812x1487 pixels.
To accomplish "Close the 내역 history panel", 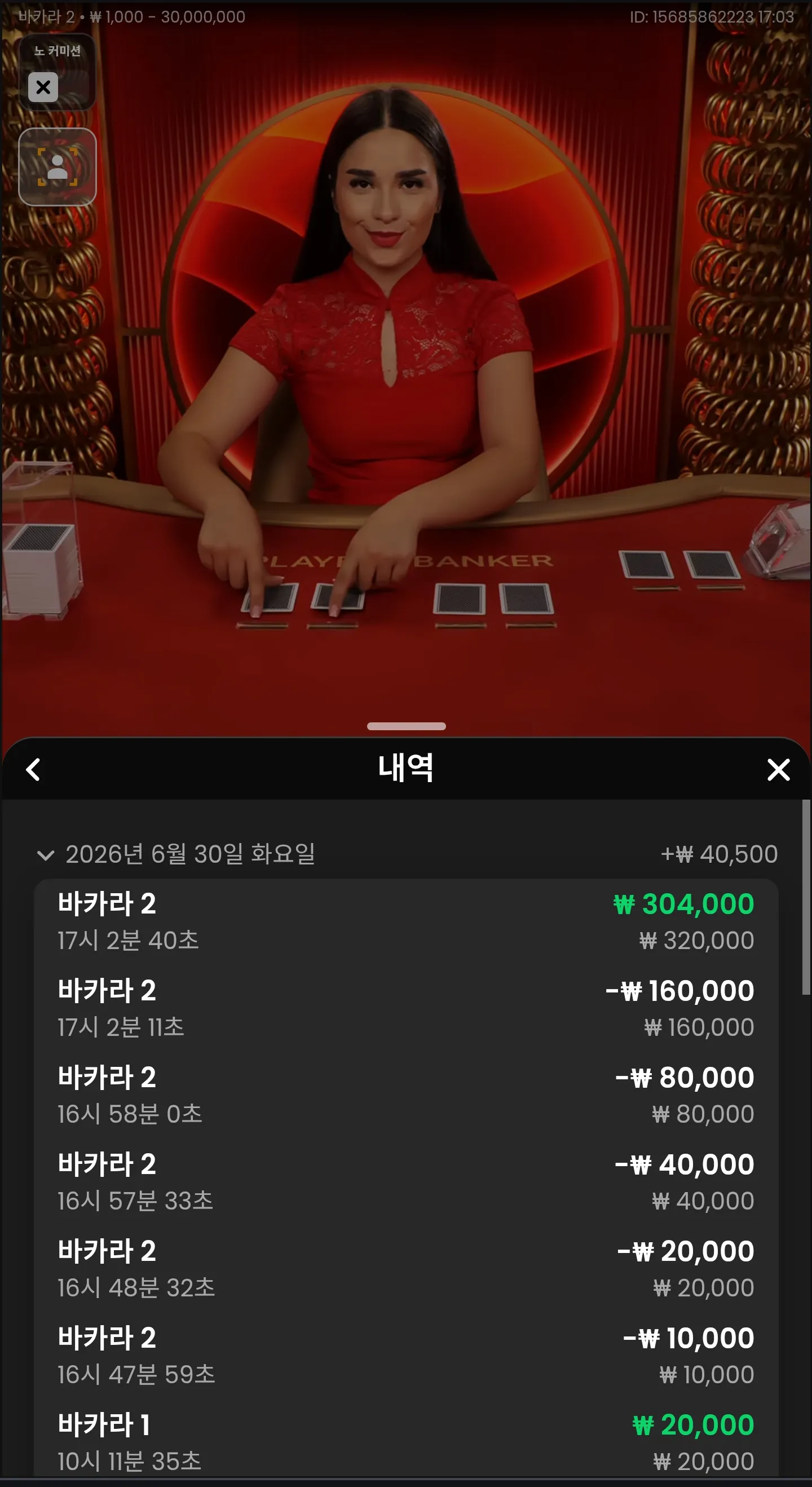I will coord(778,770).
